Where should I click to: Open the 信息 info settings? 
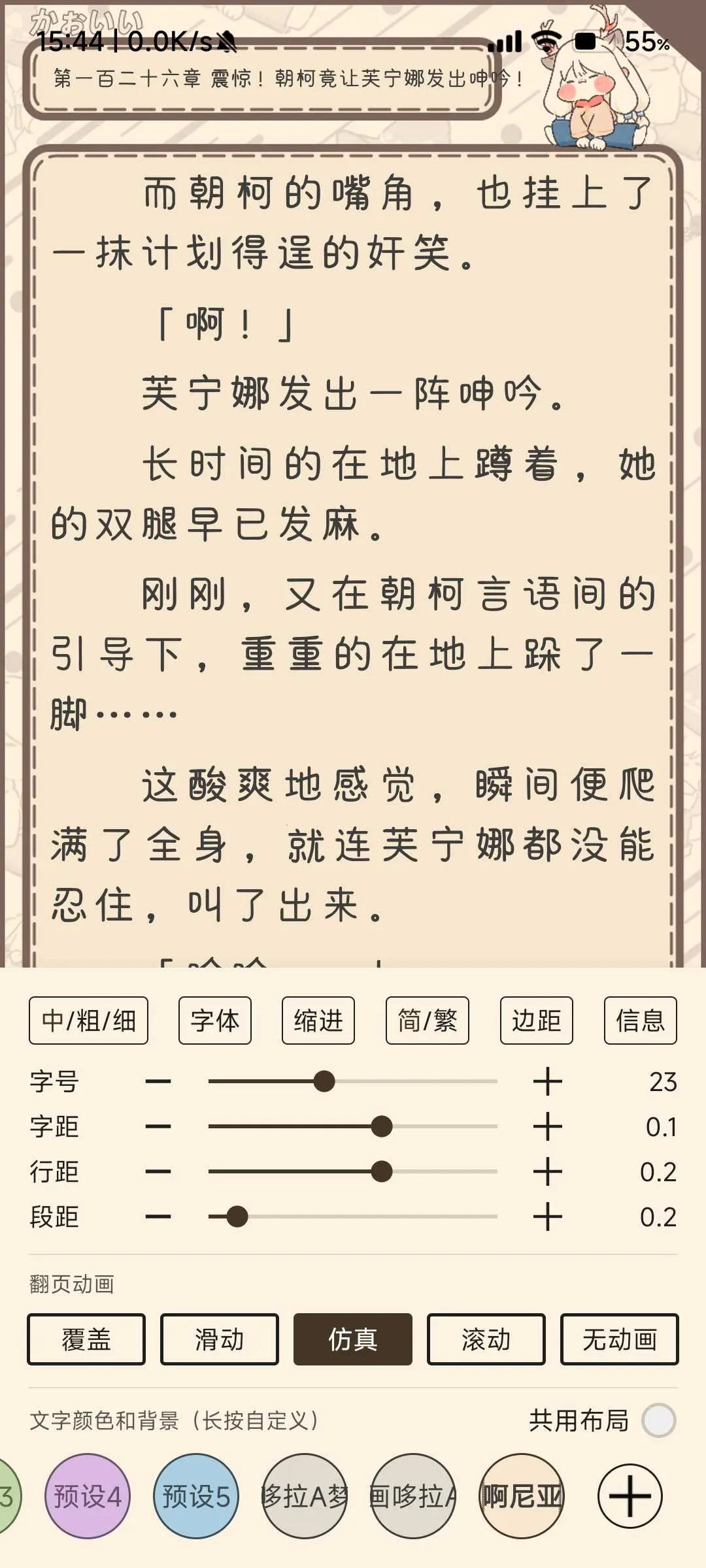[640, 1021]
